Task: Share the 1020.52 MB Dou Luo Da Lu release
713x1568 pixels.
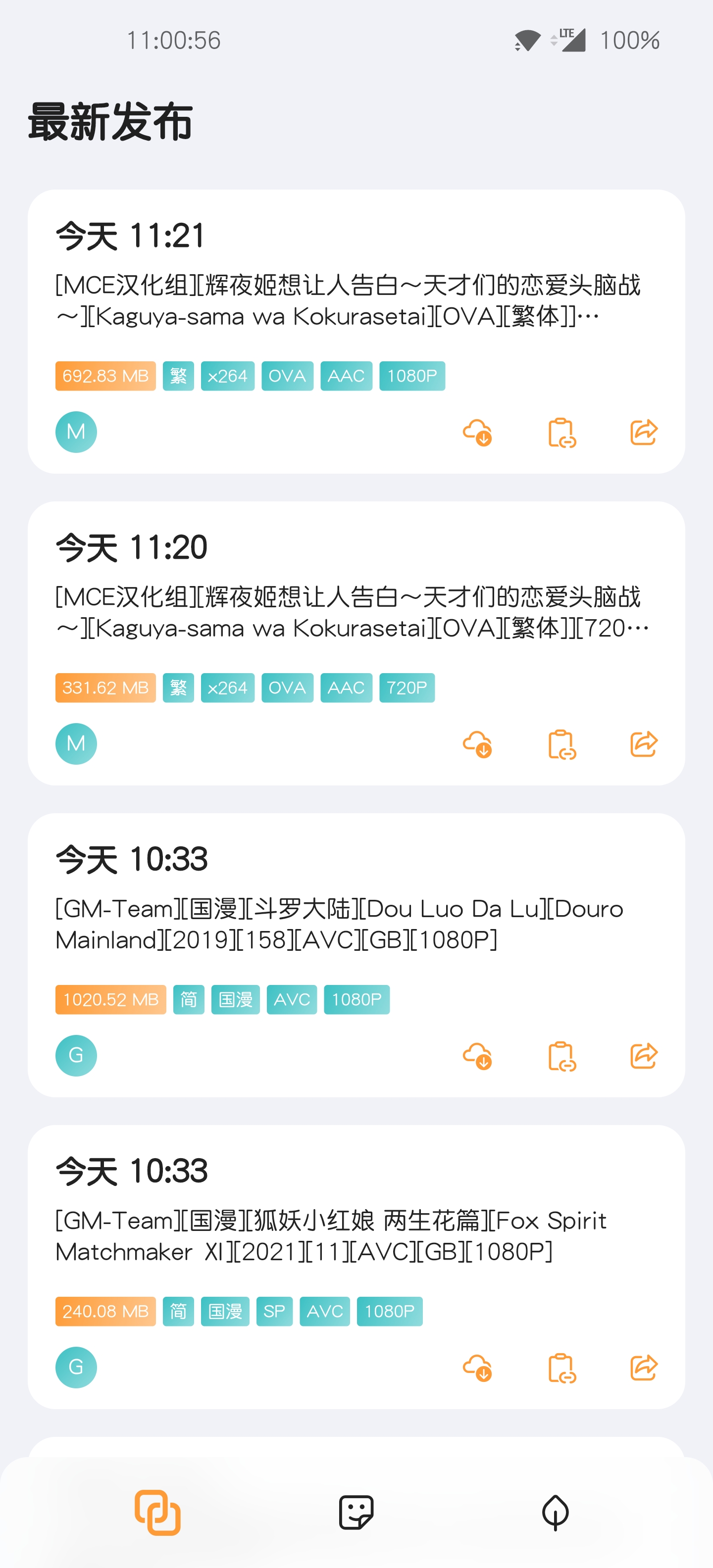Action: pos(644,1055)
